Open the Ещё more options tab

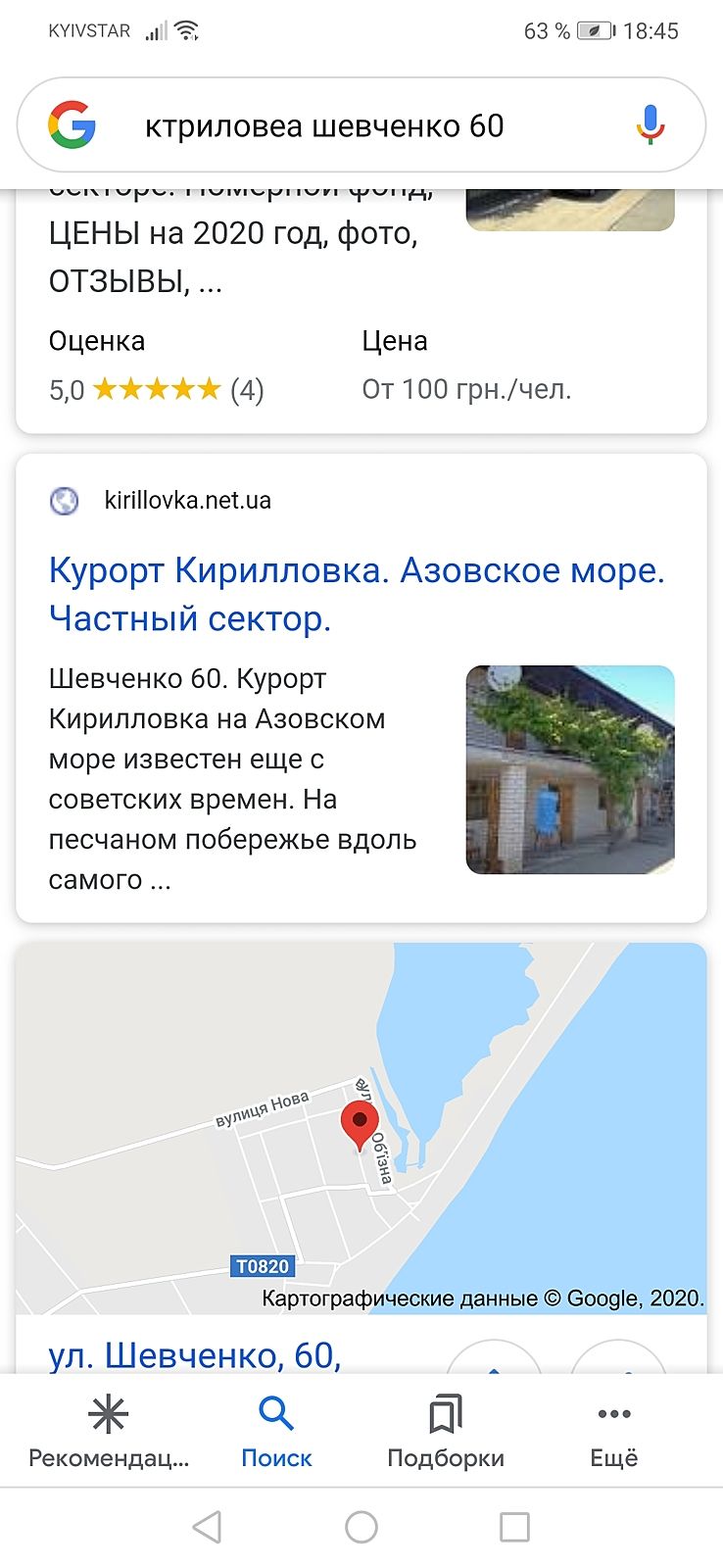[613, 1431]
